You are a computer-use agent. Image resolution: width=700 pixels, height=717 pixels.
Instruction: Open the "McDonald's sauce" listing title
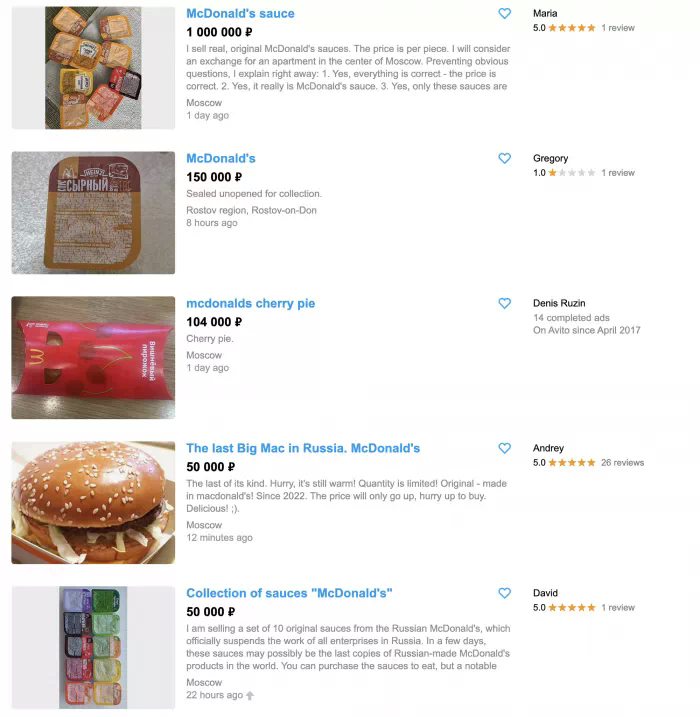tap(240, 14)
